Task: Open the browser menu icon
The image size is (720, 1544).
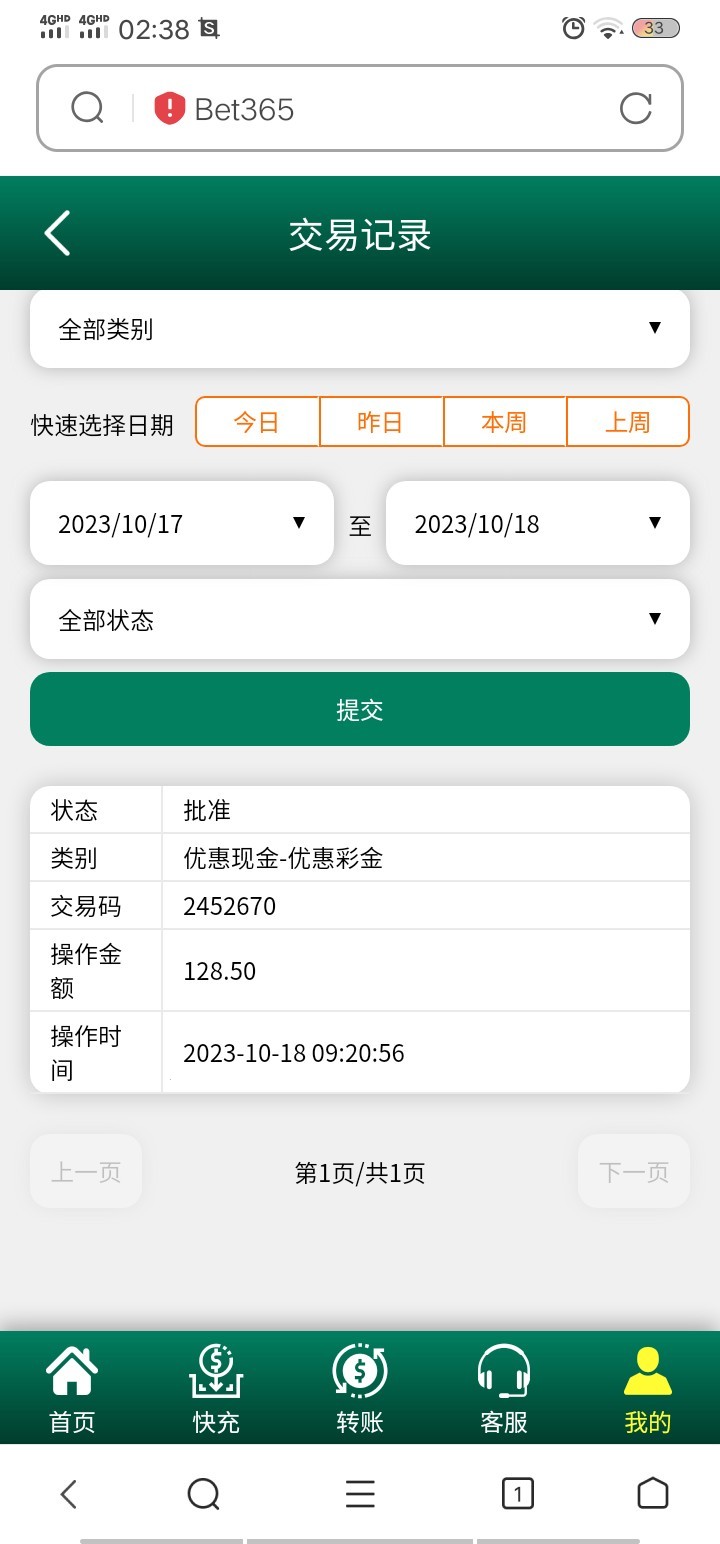Action: coord(360,1494)
